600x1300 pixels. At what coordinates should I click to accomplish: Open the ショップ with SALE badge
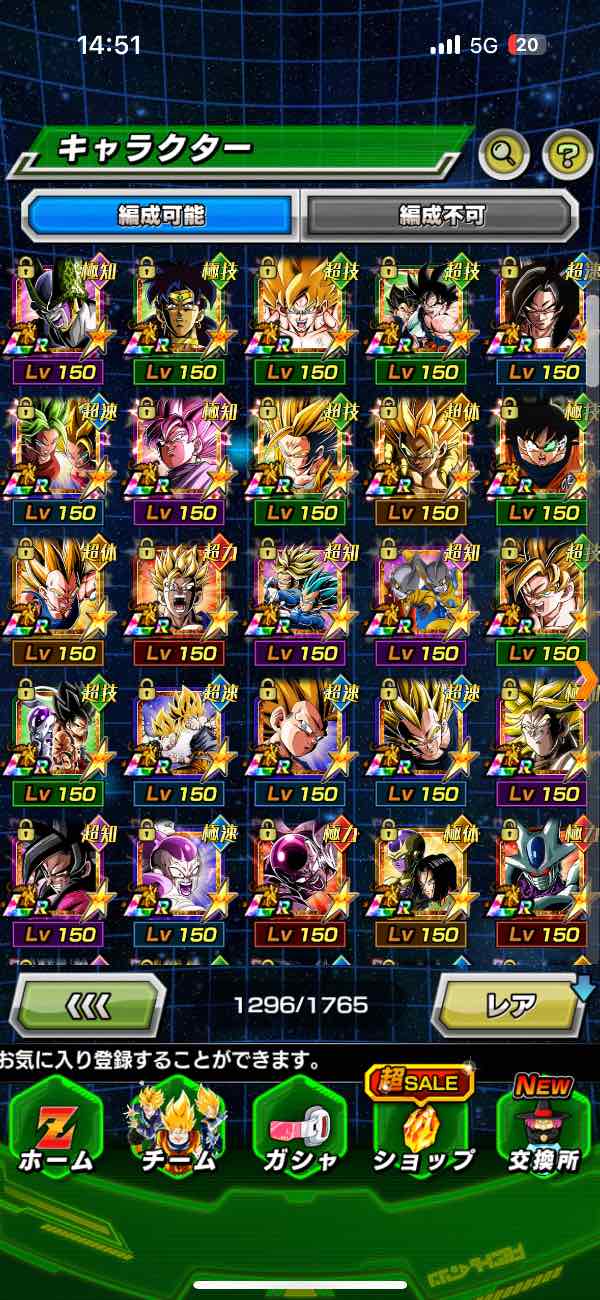click(x=422, y=1130)
